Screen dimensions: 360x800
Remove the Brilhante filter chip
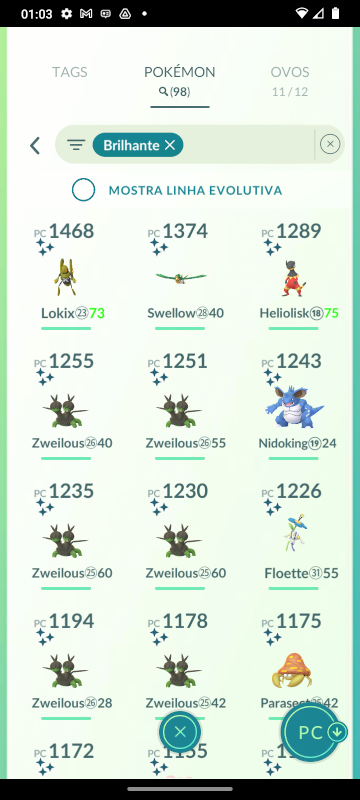170,145
